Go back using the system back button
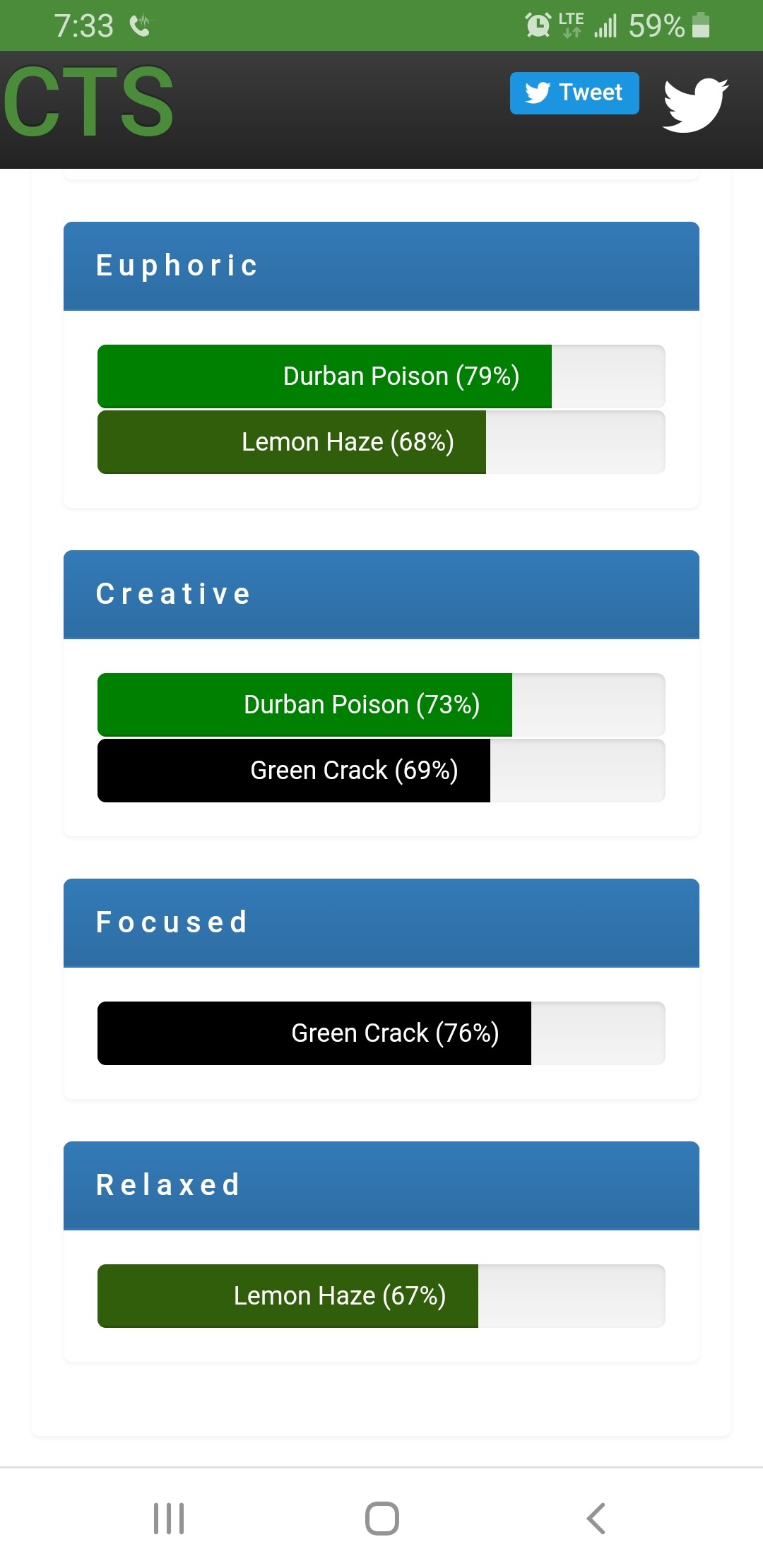The height and width of the screenshot is (1568, 763). [x=596, y=1518]
